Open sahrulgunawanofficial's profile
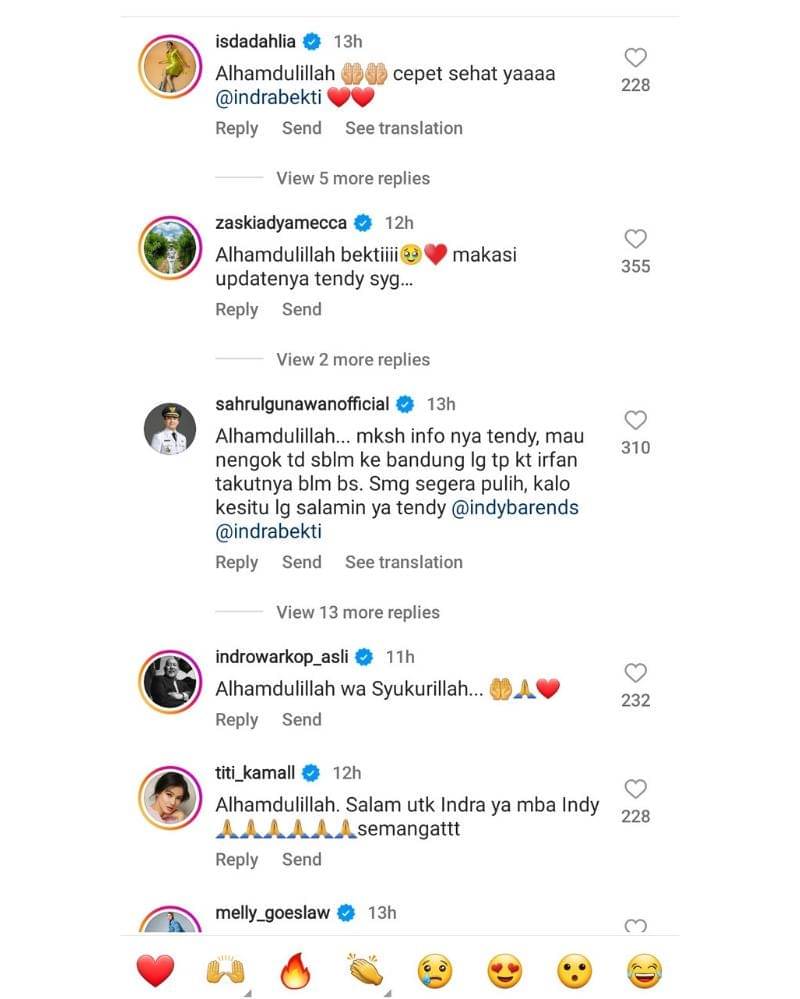 coord(301,404)
